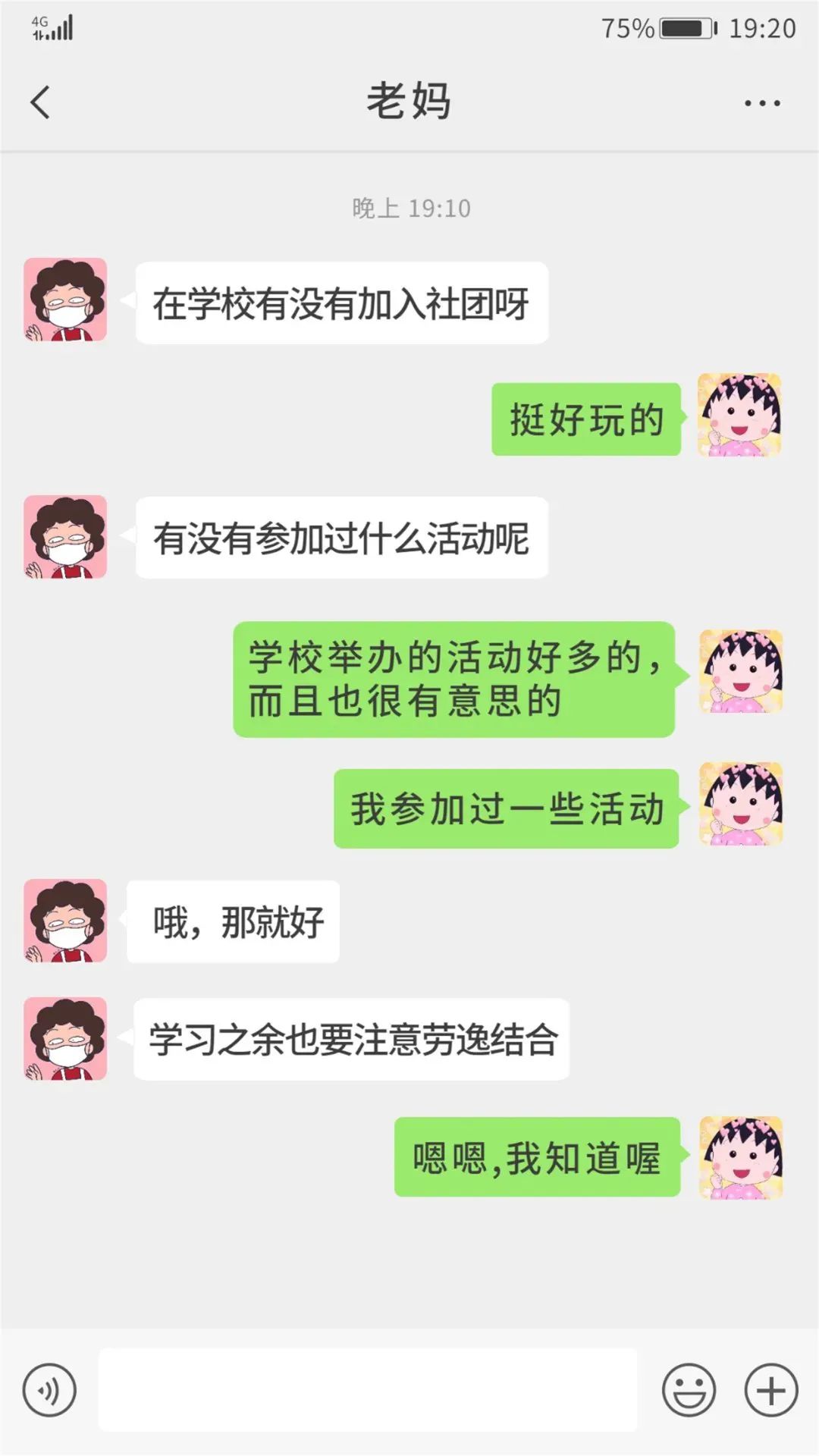Open mom's avatar beside 在学校有没有加入社团呀

(x=66, y=300)
